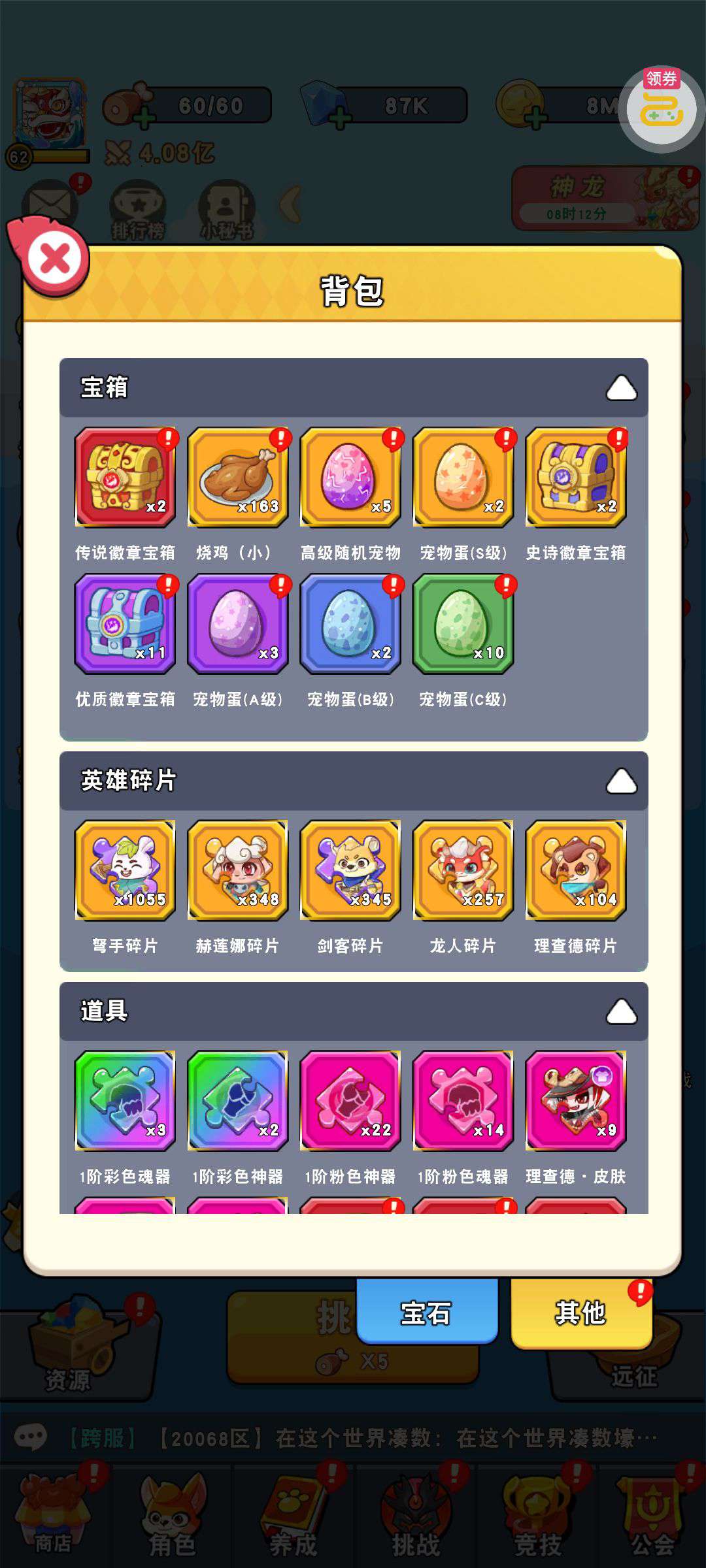This screenshot has width=706, height=1568.
Task: View 龙人碎片 hero fragments
Action: tap(463, 870)
